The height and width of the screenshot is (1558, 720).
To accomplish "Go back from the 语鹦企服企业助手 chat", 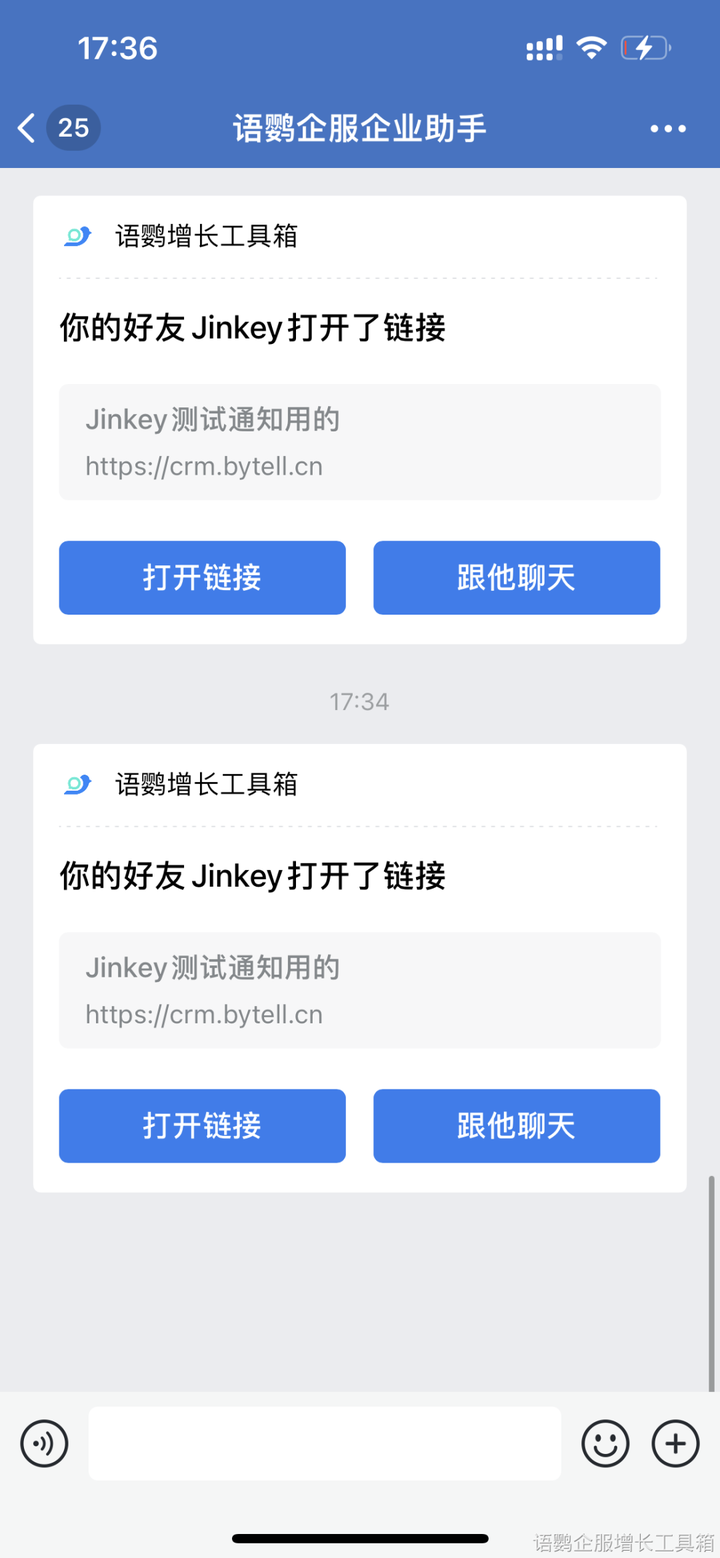I will point(28,128).
